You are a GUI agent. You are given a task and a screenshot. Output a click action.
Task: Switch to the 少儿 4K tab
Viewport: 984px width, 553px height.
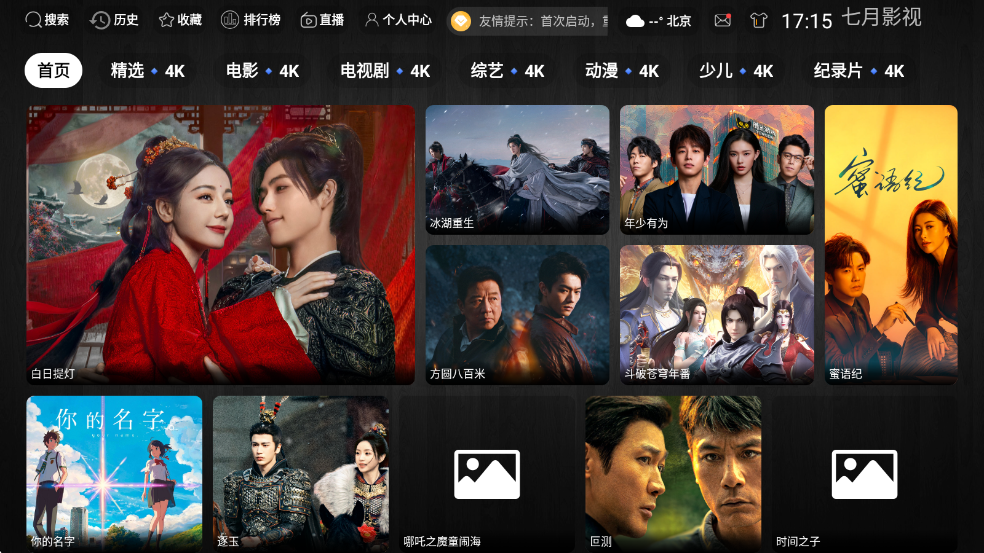point(736,71)
